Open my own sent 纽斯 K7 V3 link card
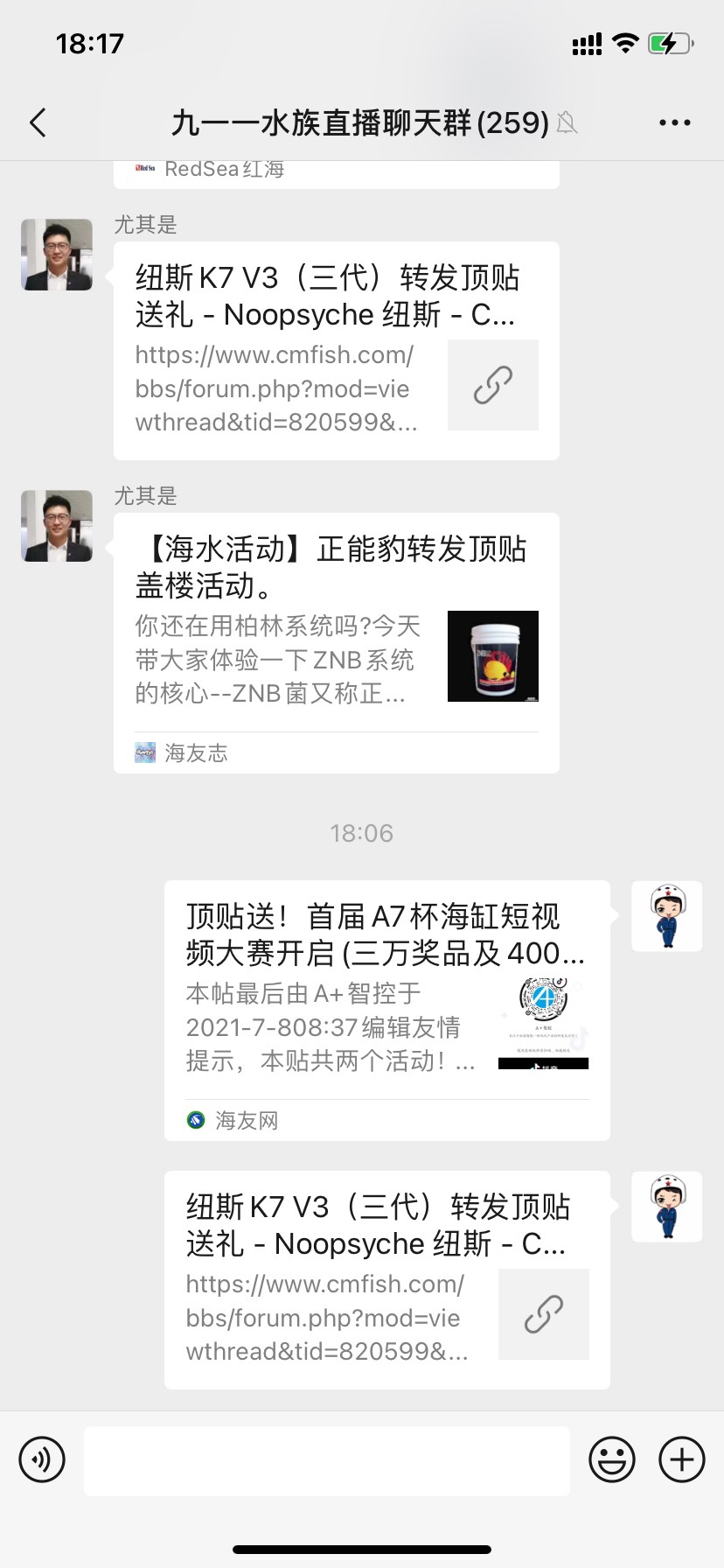The height and width of the screenshot is (1568, 724). click(x=386, y=1279)
